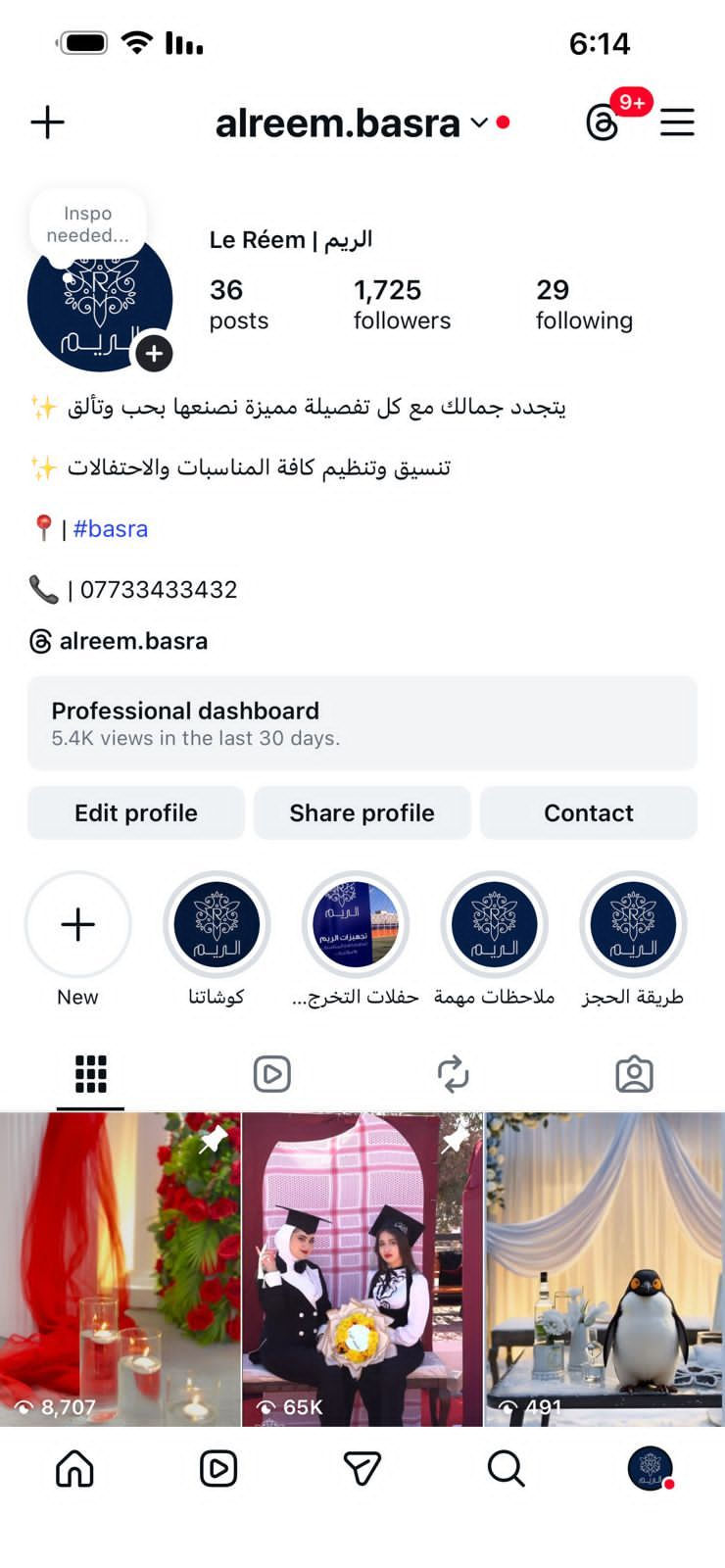Image resolution: width=725 pixels, height=1568 pixels.
Task: Open the #basra hashtag link
Action: tap(110, 529)
